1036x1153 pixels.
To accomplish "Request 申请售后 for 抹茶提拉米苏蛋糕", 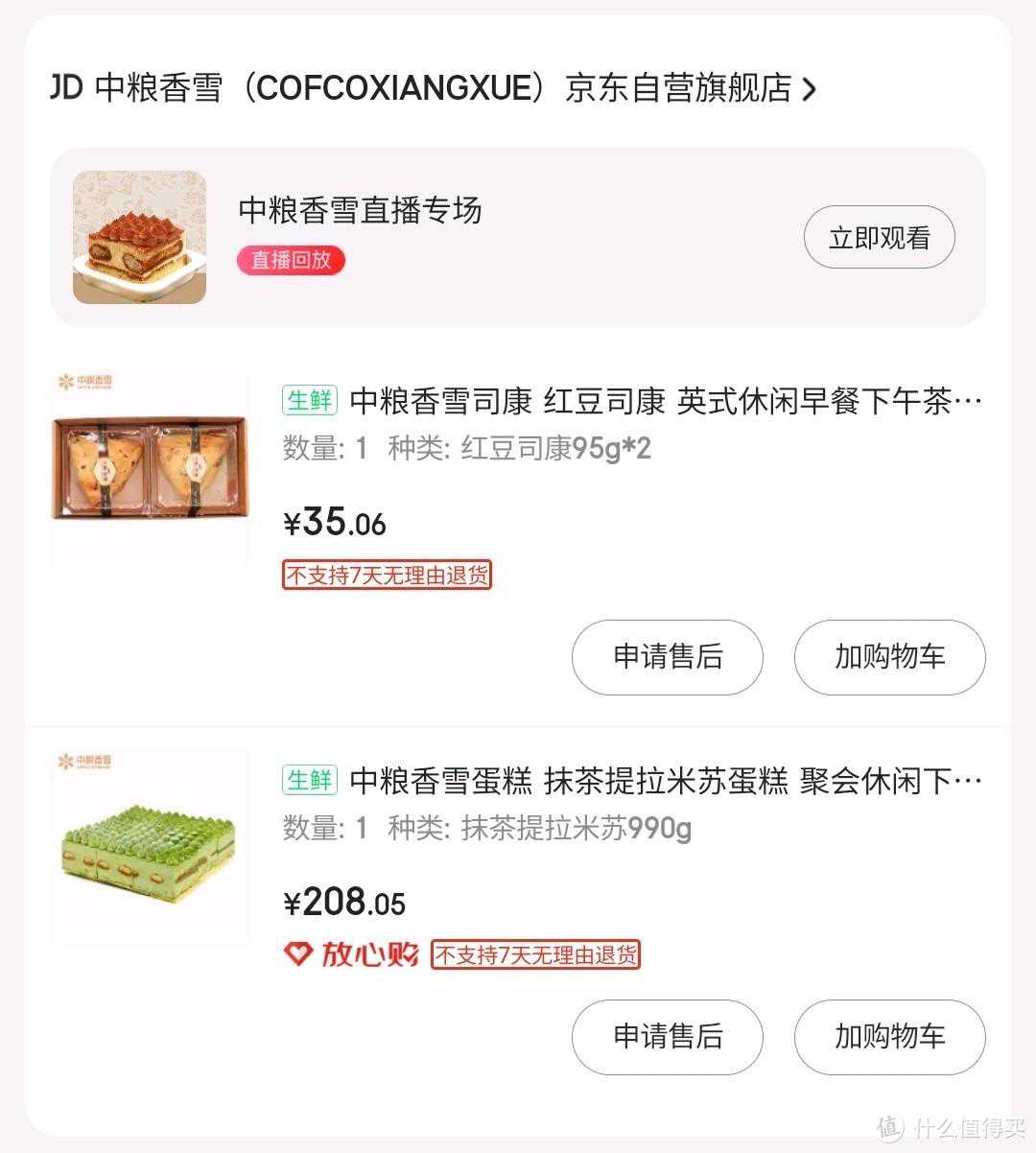I will point(667,1037).
